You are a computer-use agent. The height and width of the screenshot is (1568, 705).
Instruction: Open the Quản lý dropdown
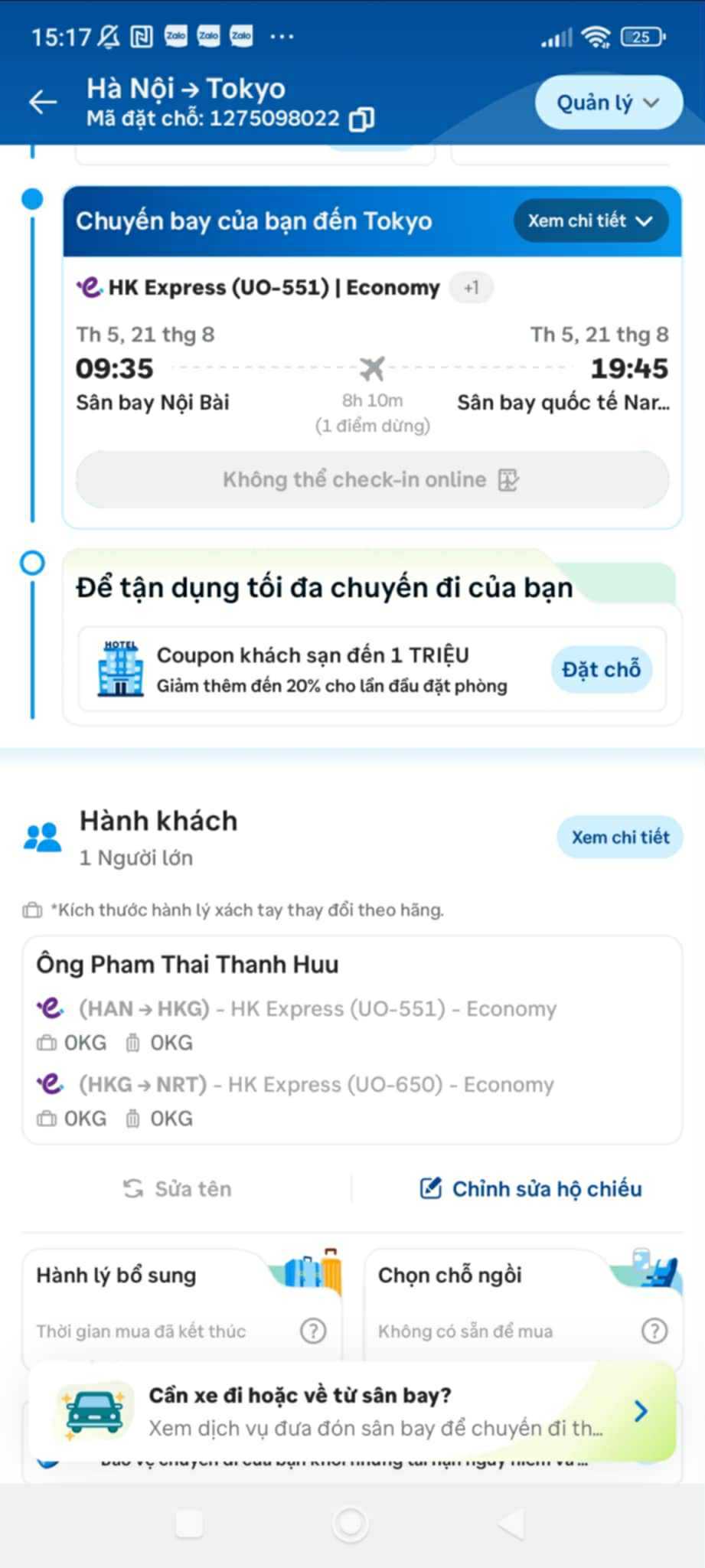[x=608, y=103]
